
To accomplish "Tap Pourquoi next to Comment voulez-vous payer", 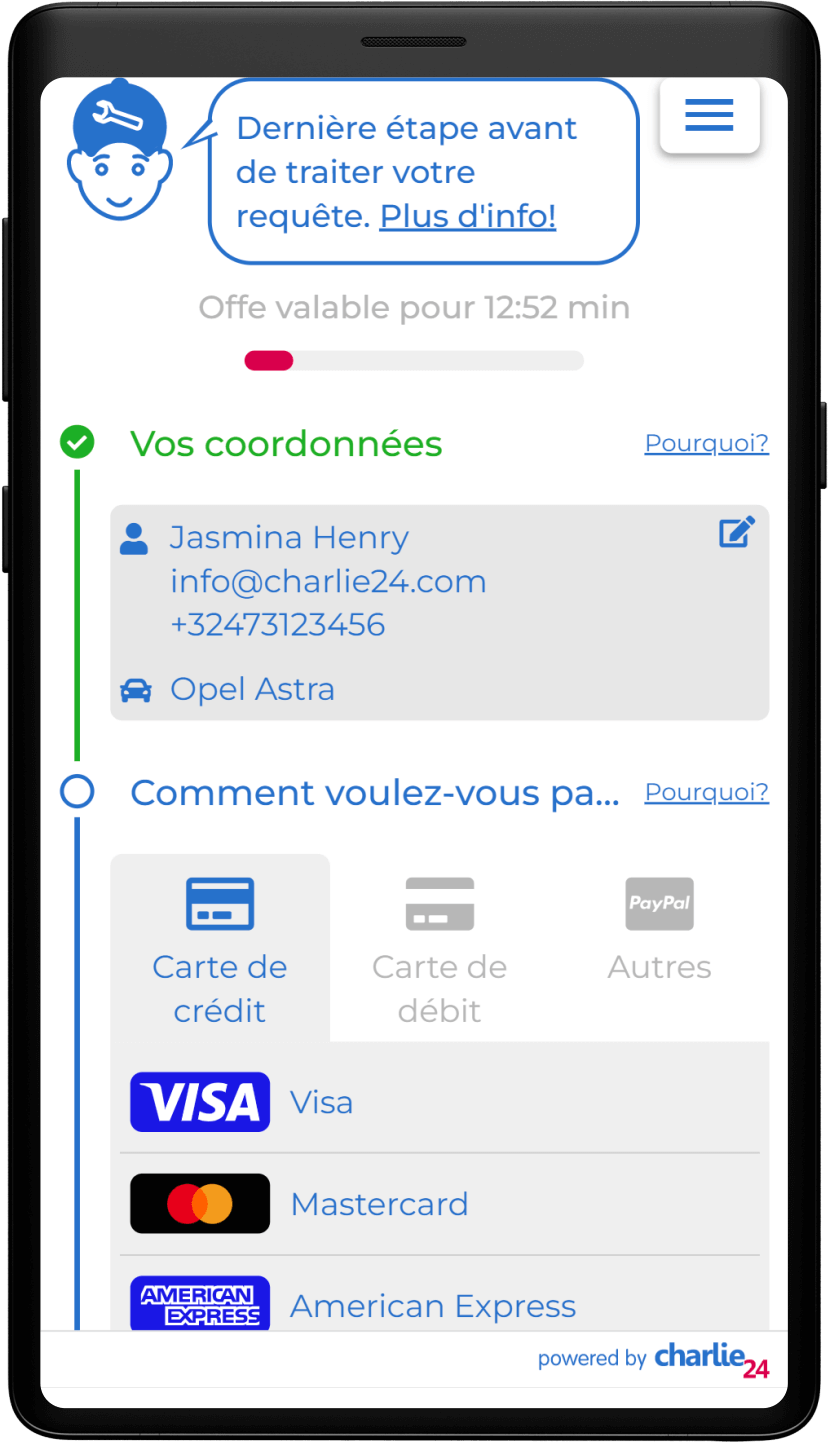I will pos(706,792).
